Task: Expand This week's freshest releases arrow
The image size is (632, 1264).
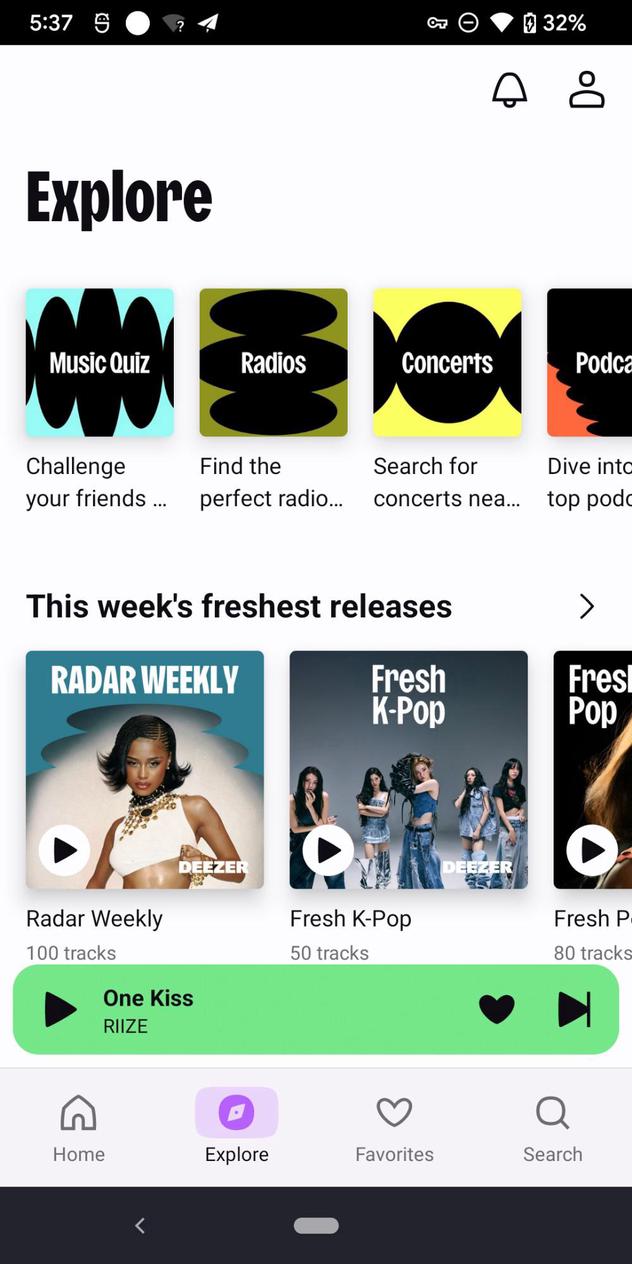Action: pyautogui.click(x=587, y=606)
